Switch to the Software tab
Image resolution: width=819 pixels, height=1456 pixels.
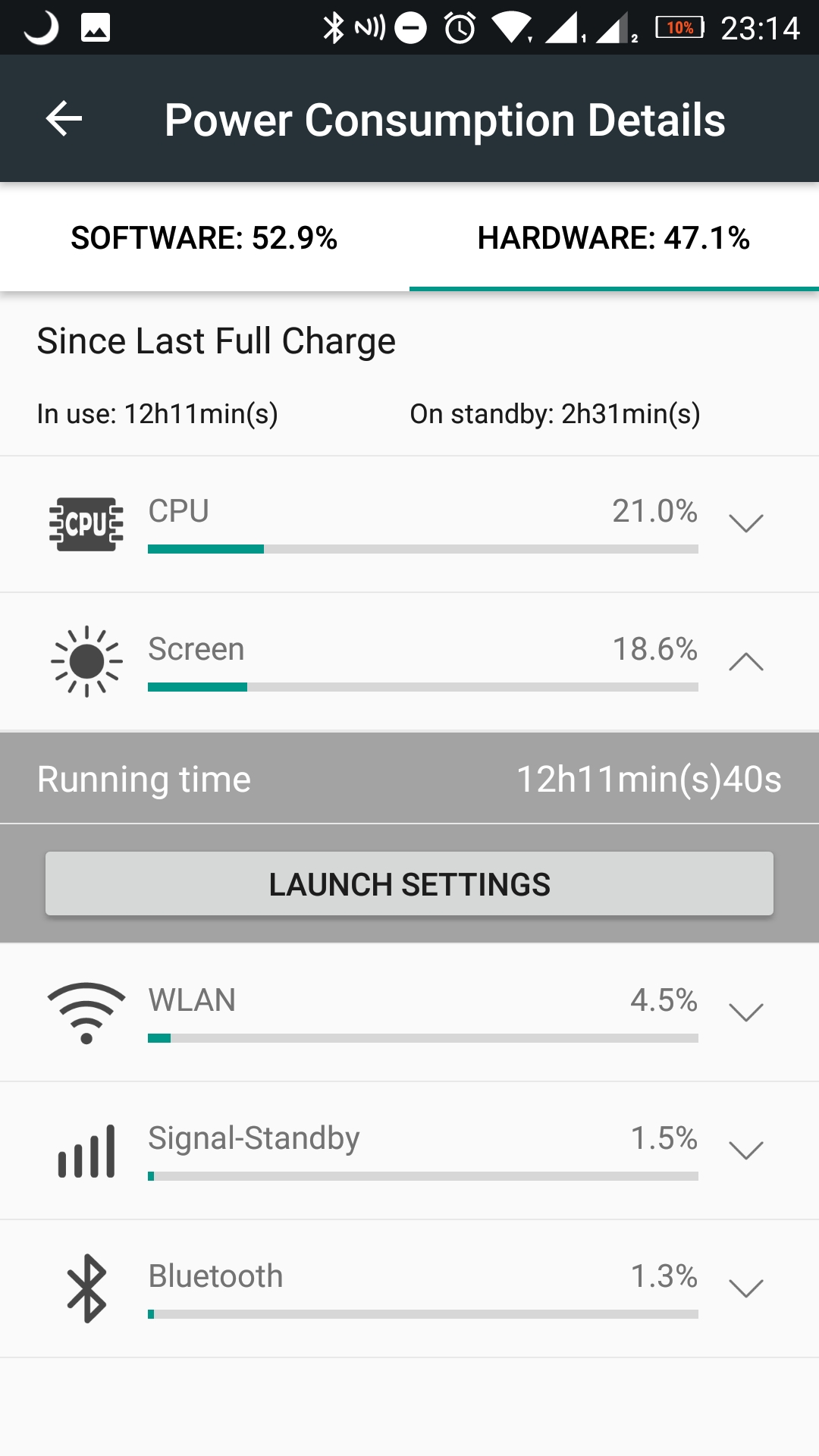205,237
